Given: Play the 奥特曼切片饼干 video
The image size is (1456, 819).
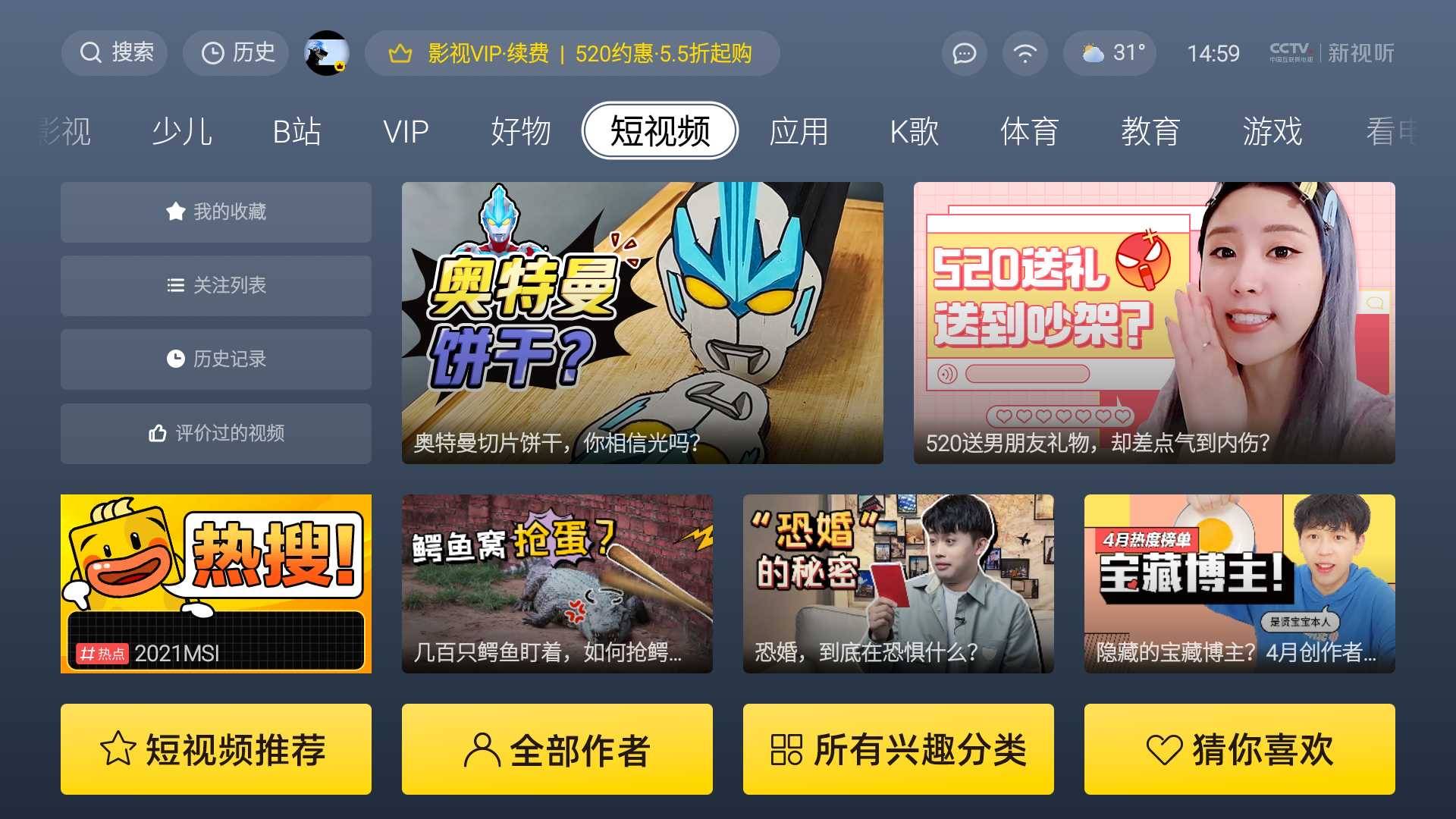Looking at the screenshot, I should pos(642,322).
